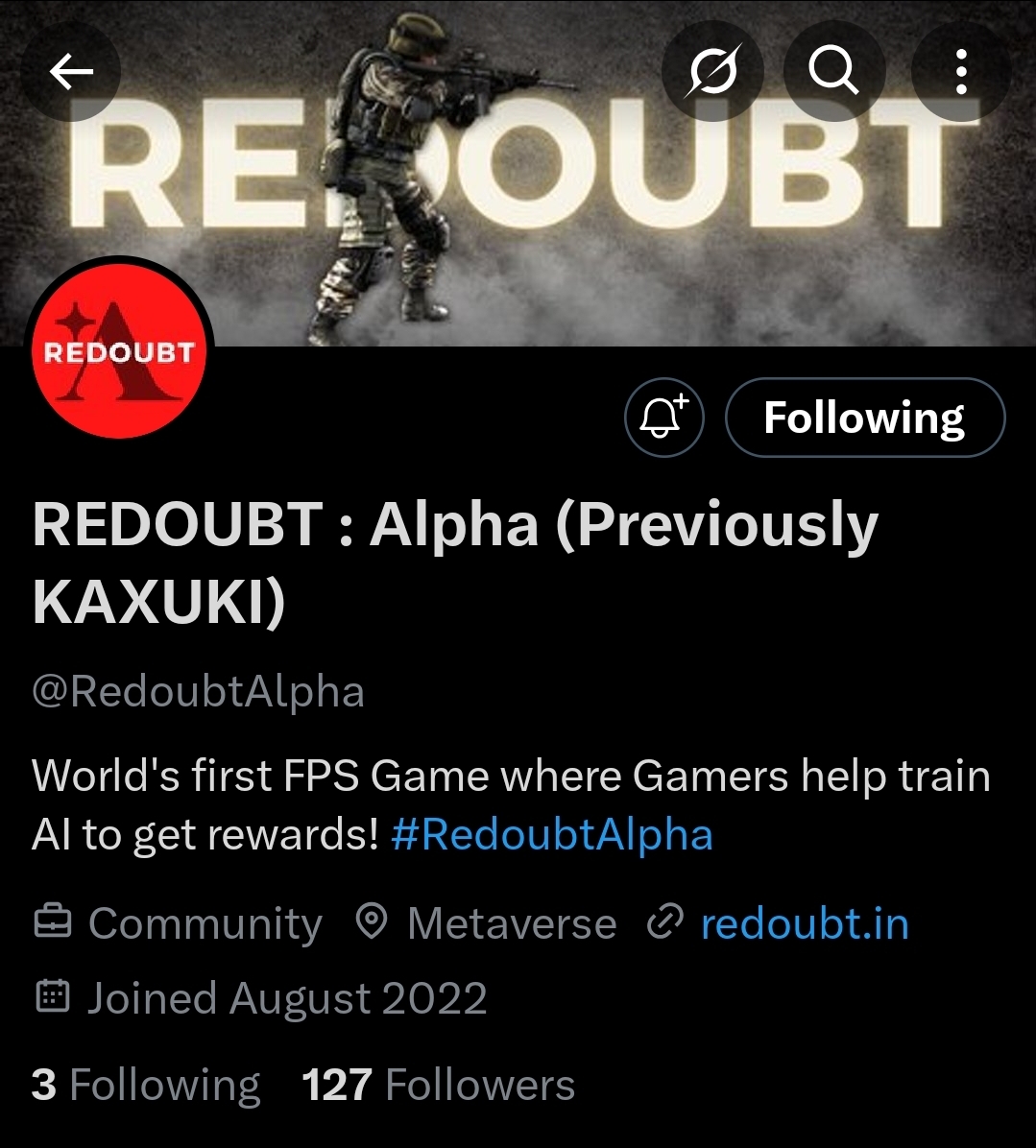Open the three-dot overflow menu

pyautogui.click(x=960, y=71)
